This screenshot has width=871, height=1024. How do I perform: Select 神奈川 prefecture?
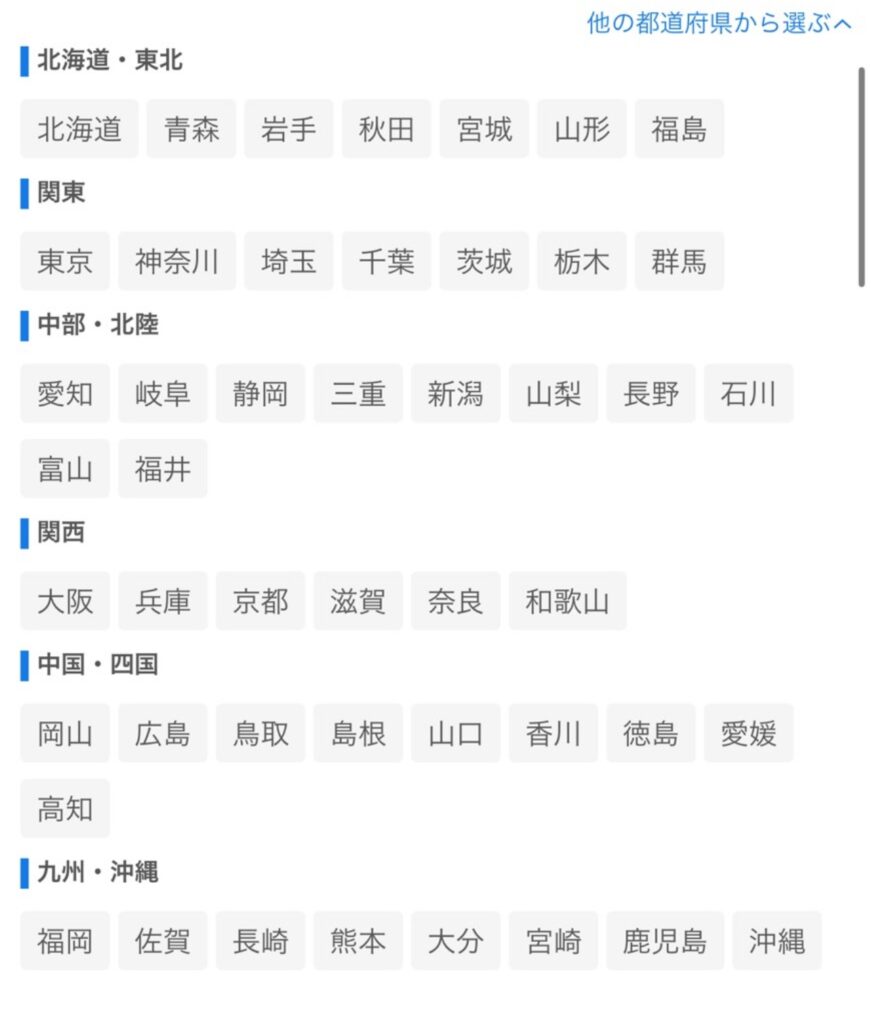(x=176, y=262)
